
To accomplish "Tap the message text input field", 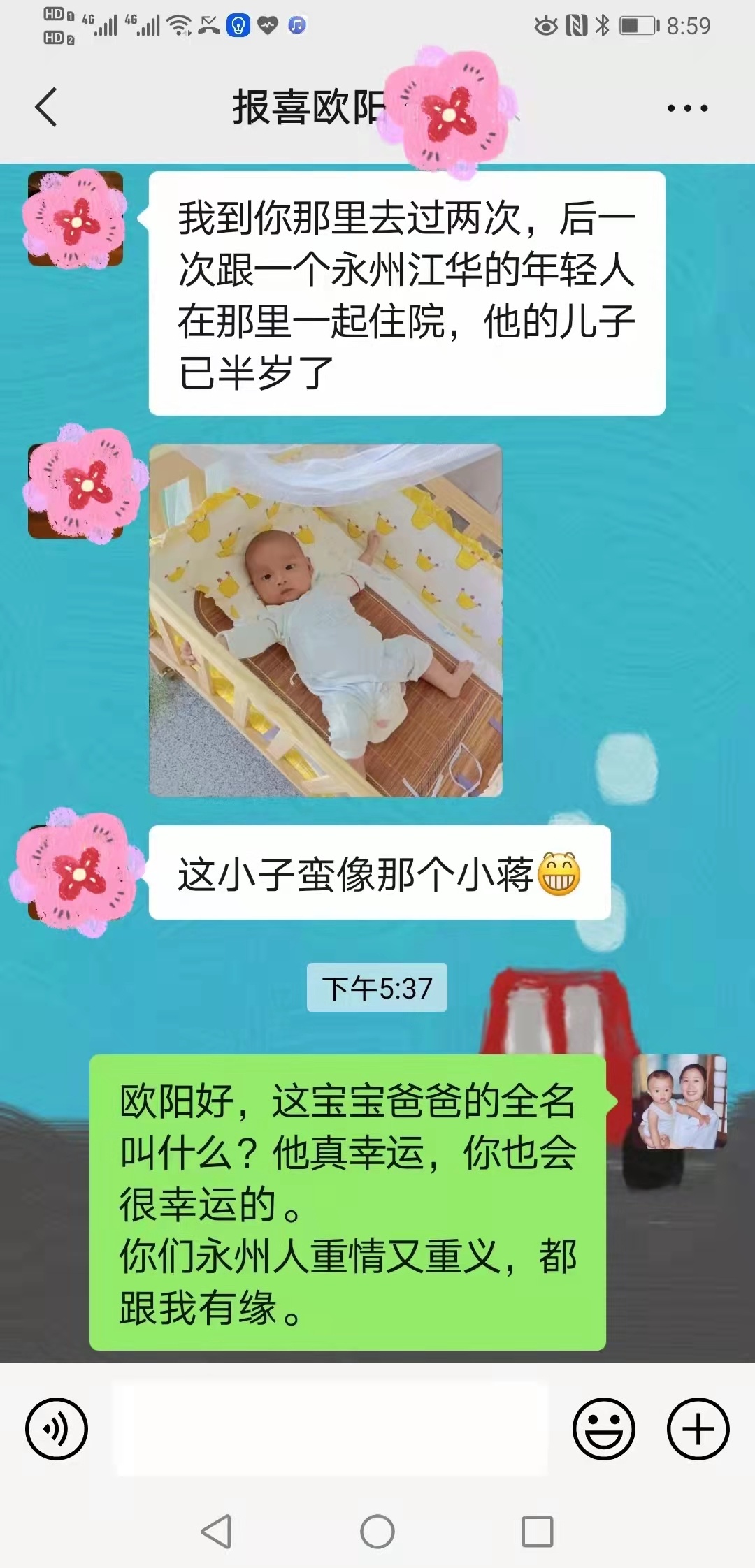I will (x=331, y=1428).
